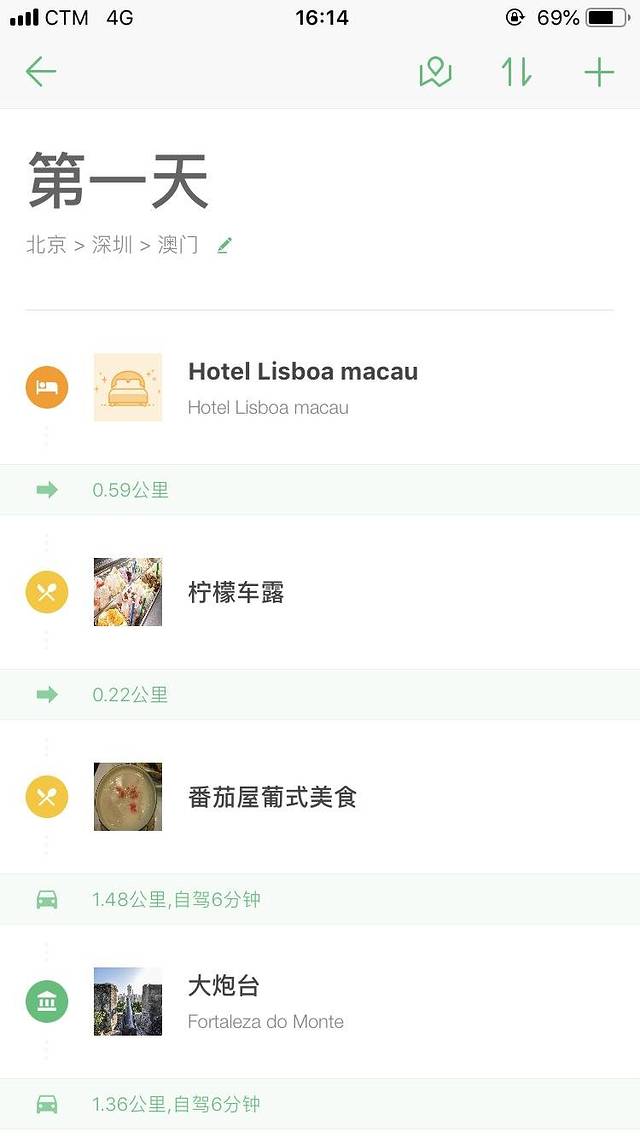Add a new stop with plus icon
640x1138 pixels.
coord(599,72)
